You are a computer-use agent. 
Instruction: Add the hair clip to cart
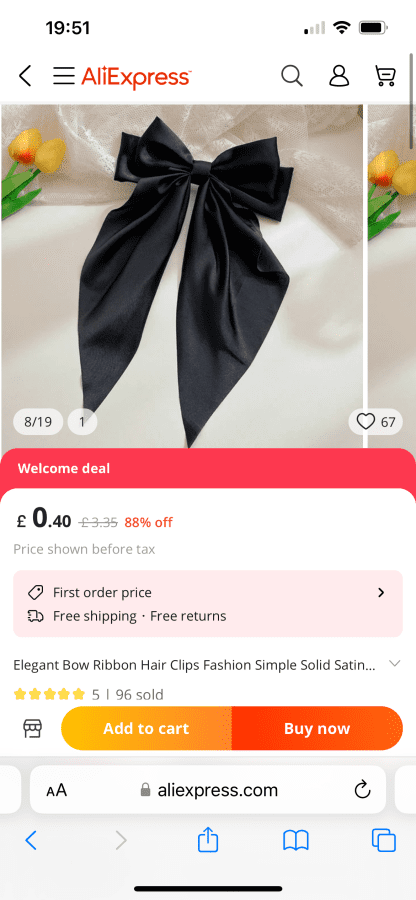pos(146,728)
